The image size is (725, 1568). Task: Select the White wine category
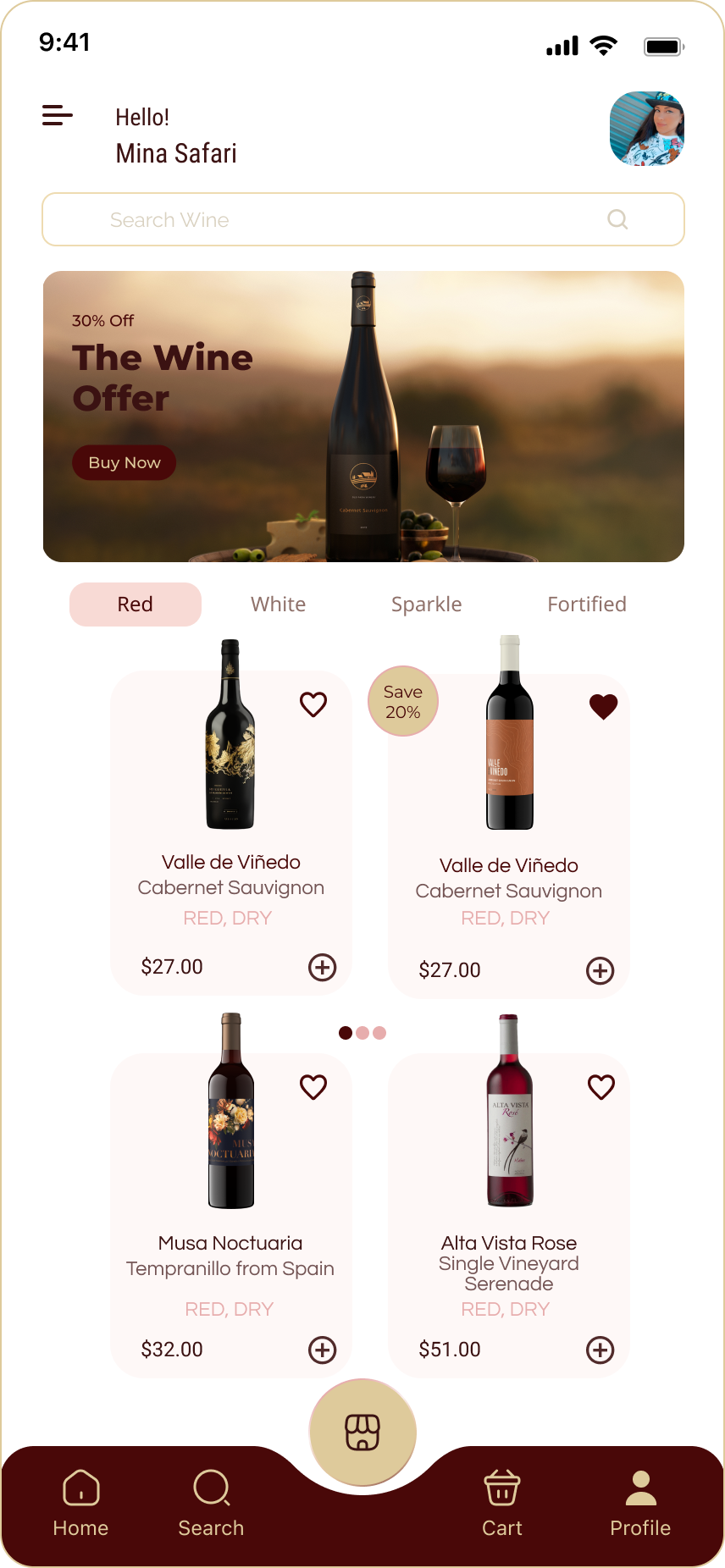pos(278,604)
